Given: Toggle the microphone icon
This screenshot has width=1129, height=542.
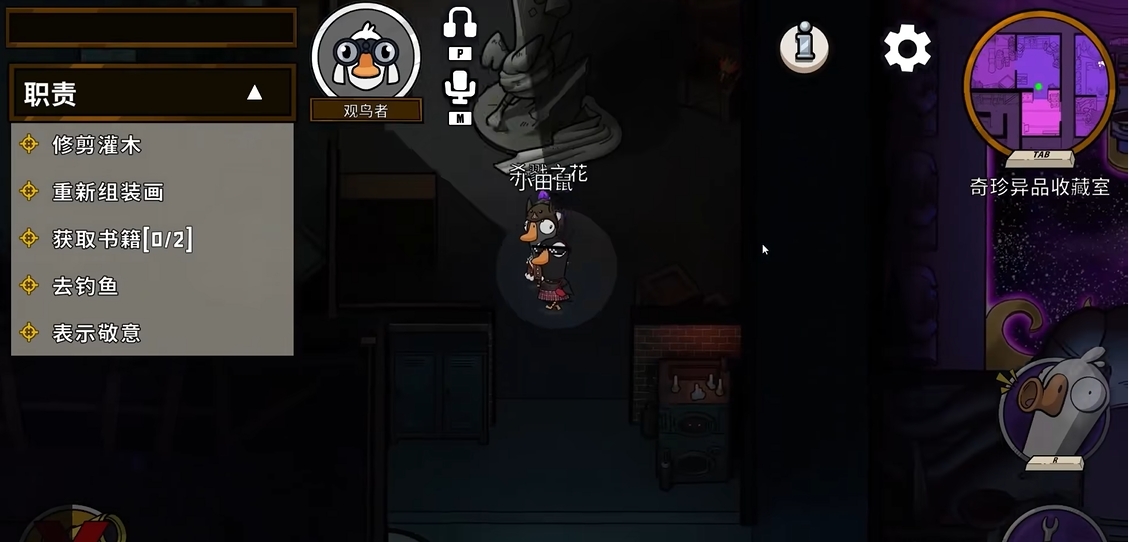Looking at the screenshot, I should [460, 87].
